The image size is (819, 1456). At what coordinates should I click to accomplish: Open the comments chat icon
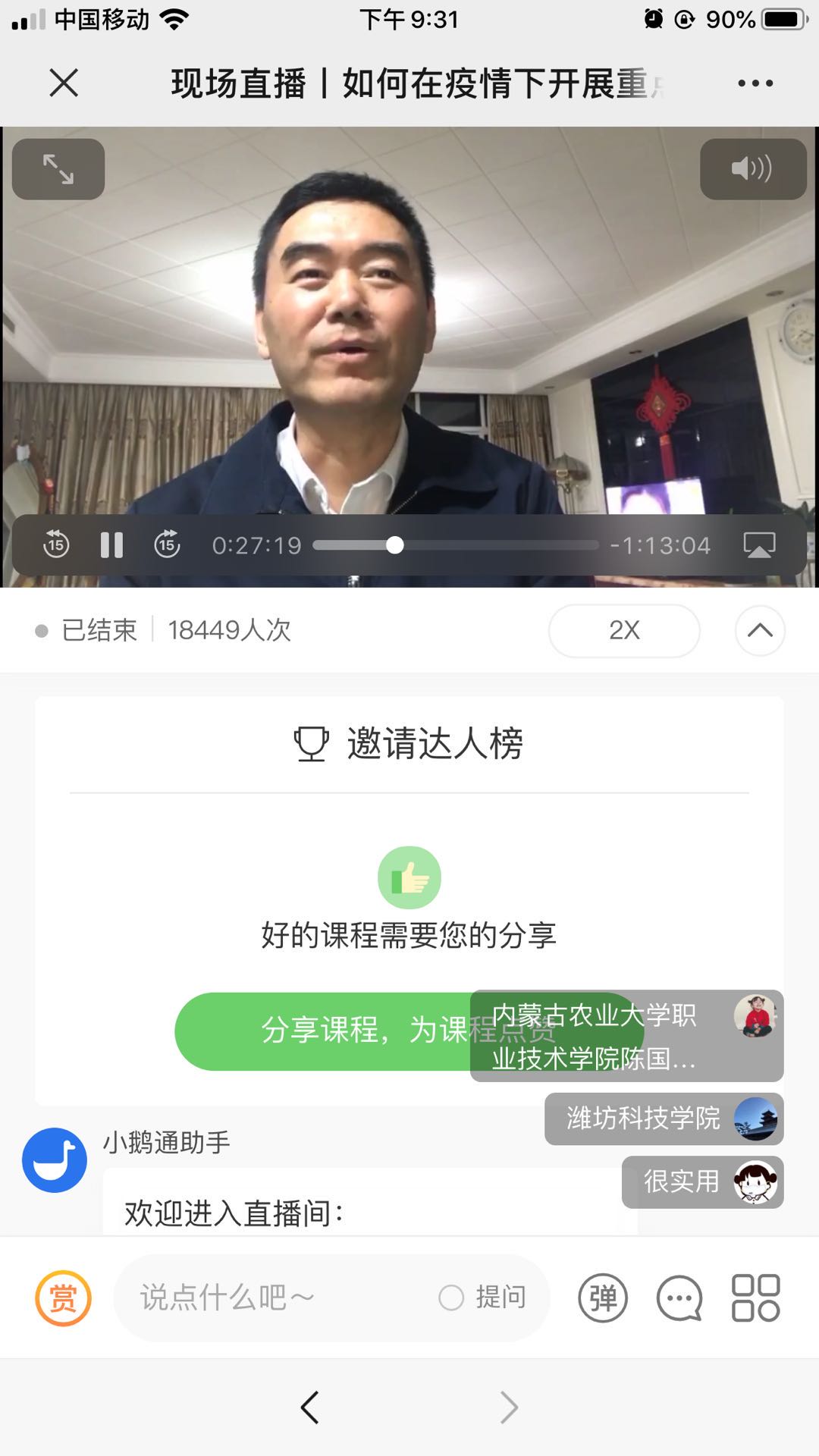[x=679, y=1298]
